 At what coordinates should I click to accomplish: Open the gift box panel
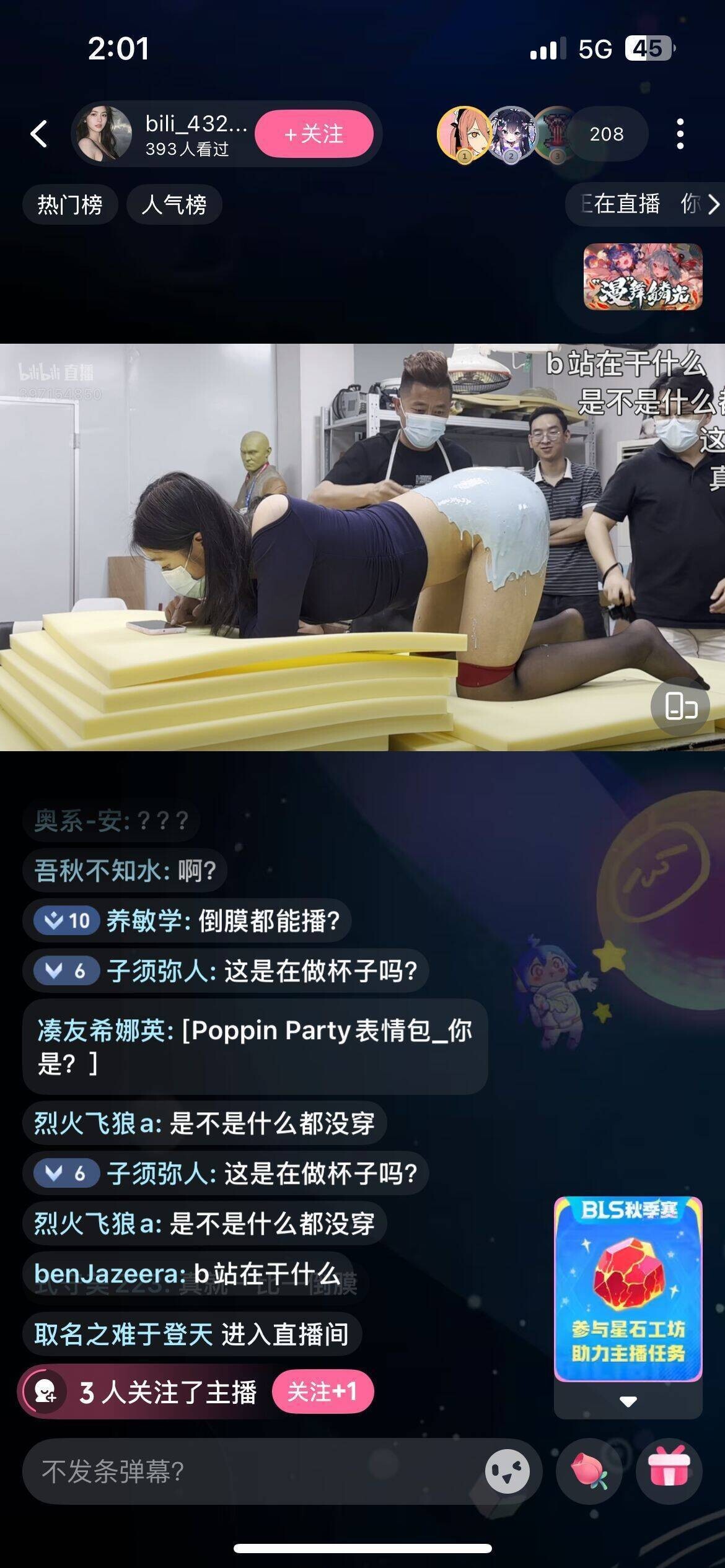[669, 1471]
